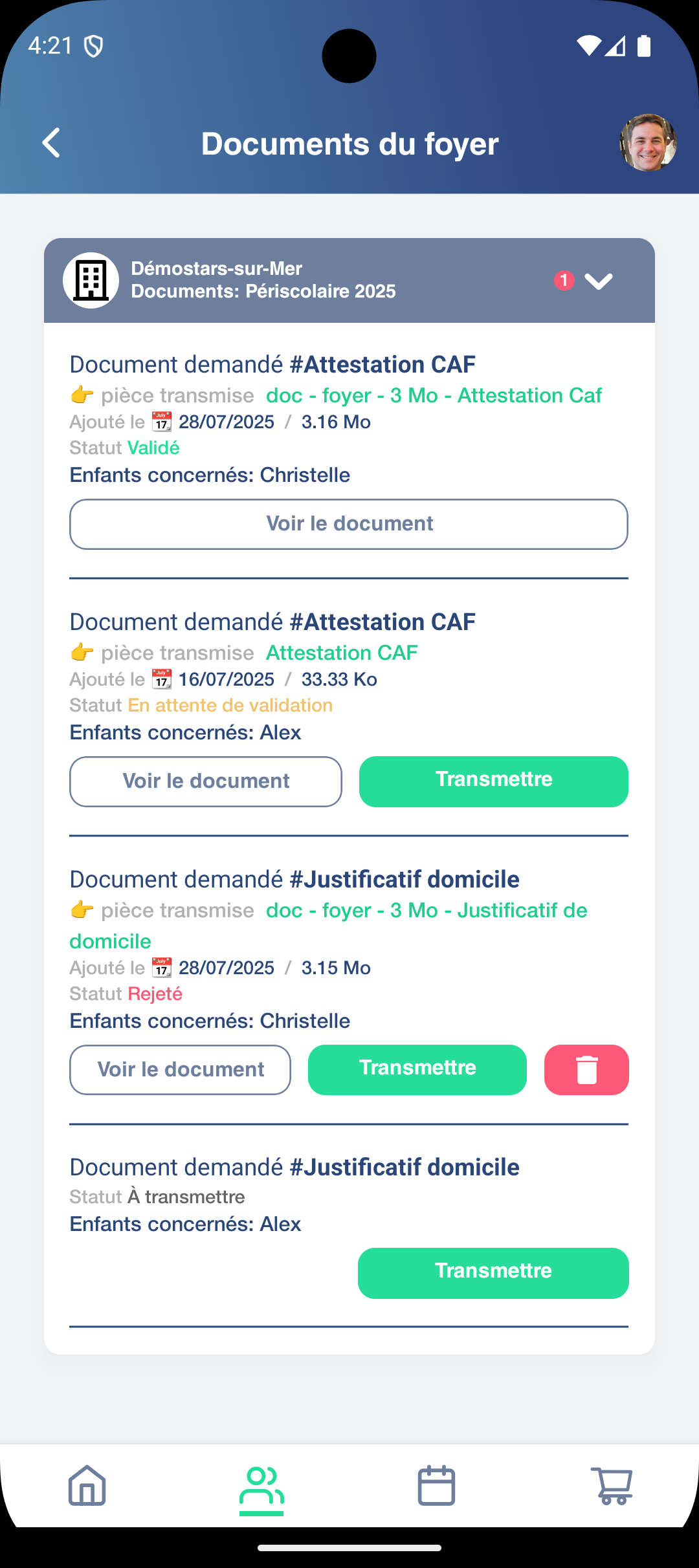Go back from Documents du foyer
The width and height of the screenshot is (699, 1568).
(52, 143)
